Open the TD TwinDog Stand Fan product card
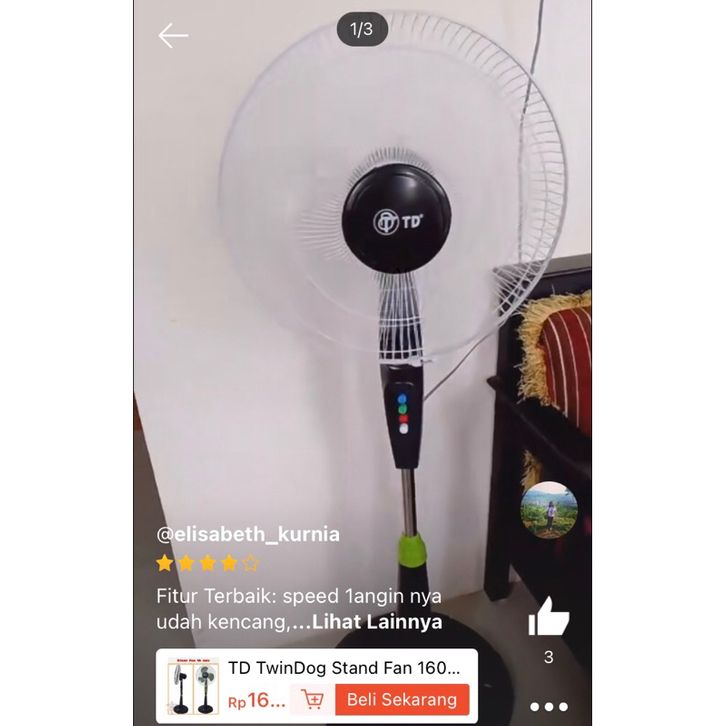The width and height of the screenshot is (726, 726). 342,668
